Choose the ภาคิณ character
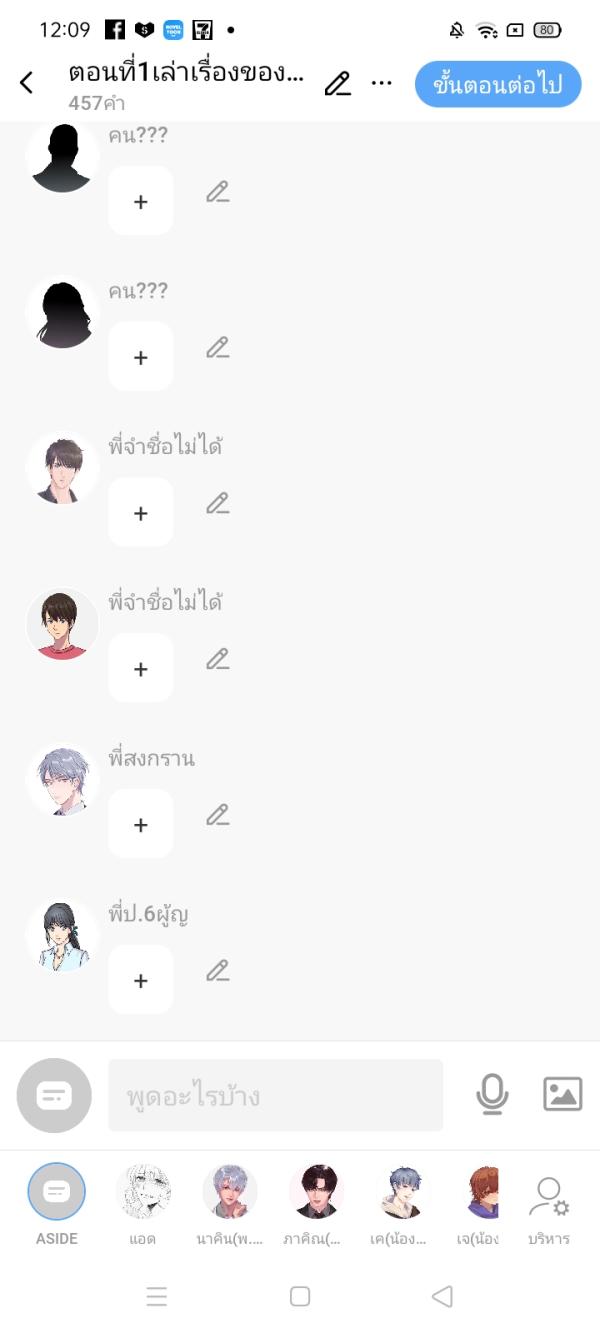Image resolution: width=600 pixels, height=1333 pixels. [316, 1193]
